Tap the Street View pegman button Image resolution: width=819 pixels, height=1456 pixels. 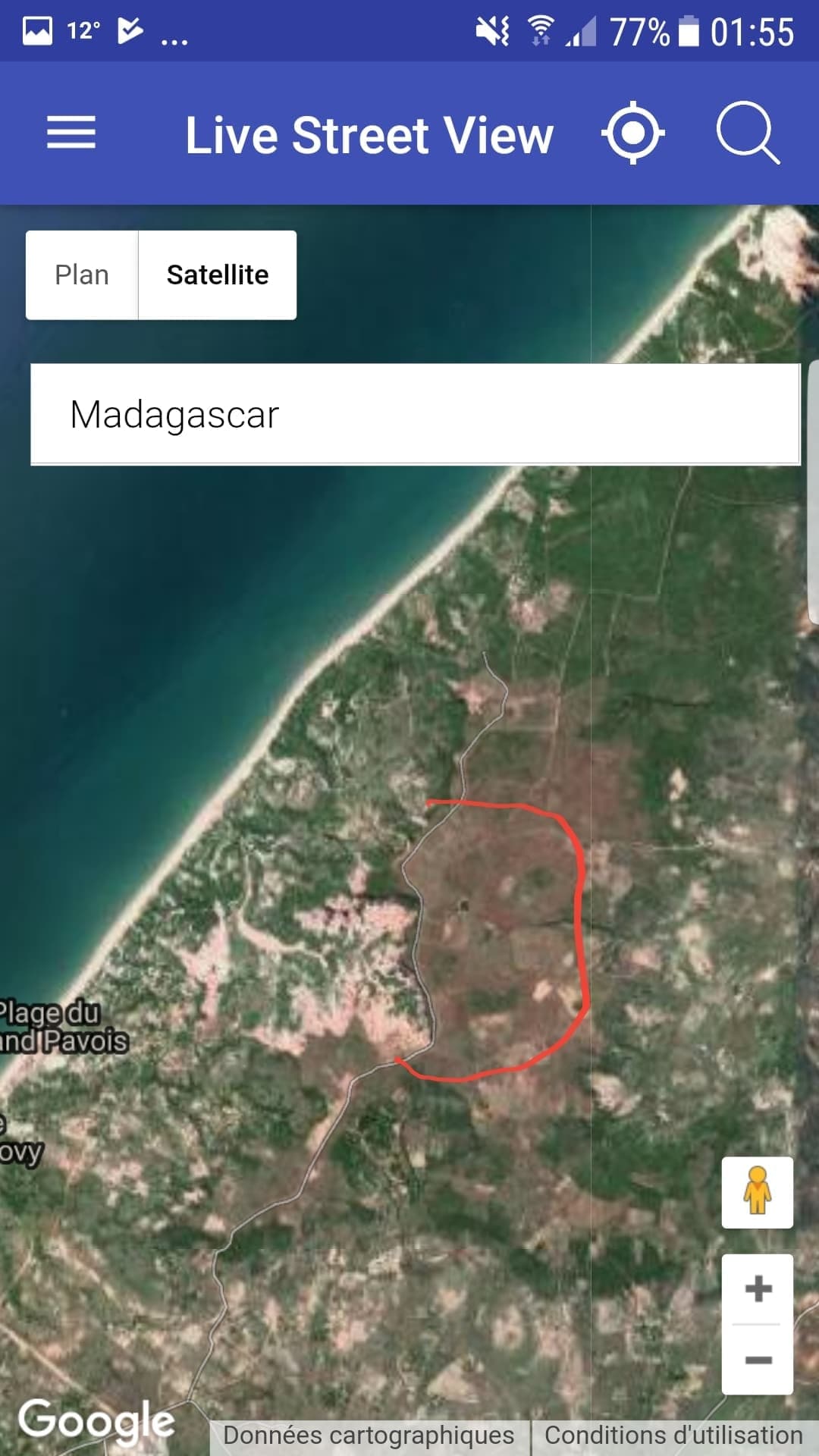(758, 1192)
